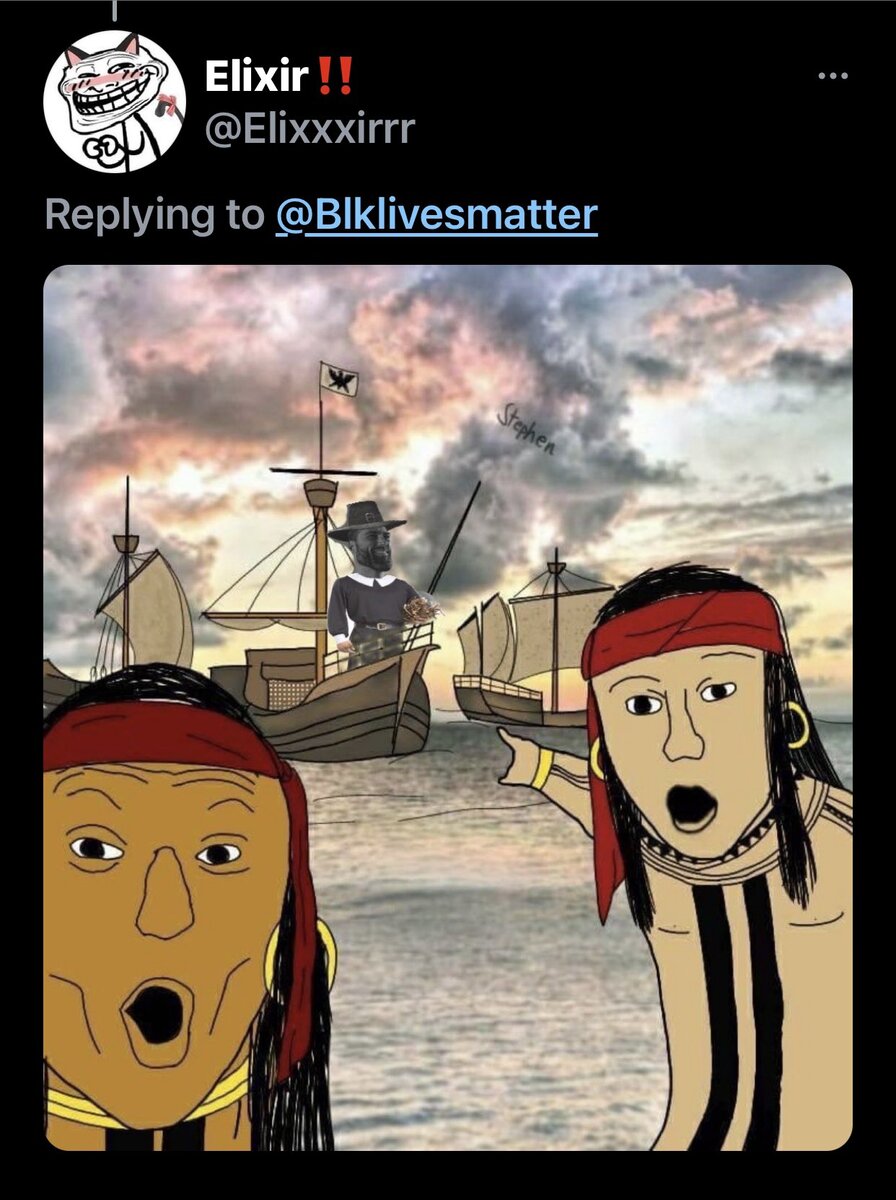The height and width of the screenshot is (1200, 896).
Task: Open the @Blklivesmatter profile link
Action: [436, 215]
